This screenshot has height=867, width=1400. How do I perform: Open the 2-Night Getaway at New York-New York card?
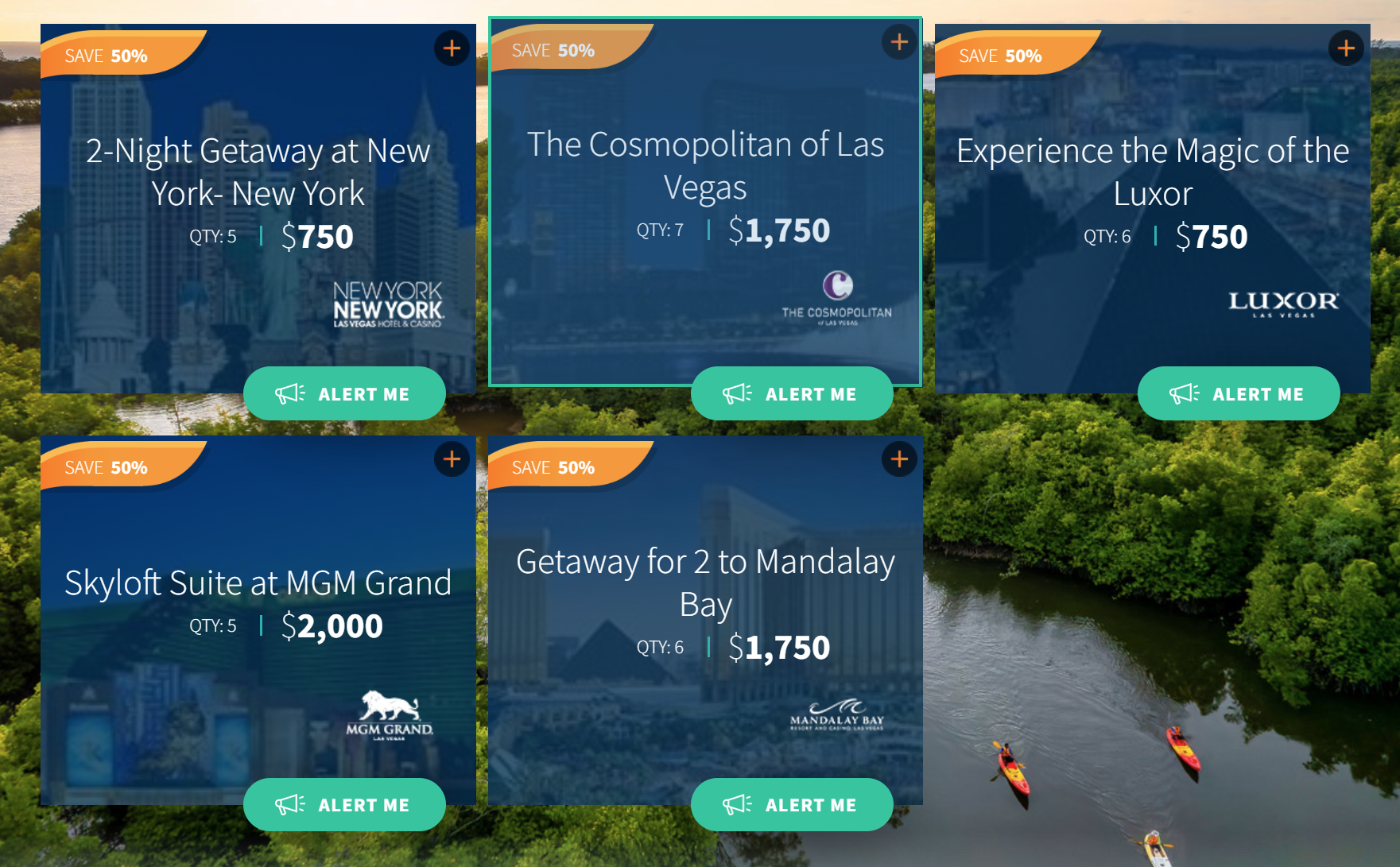point(258,172)
